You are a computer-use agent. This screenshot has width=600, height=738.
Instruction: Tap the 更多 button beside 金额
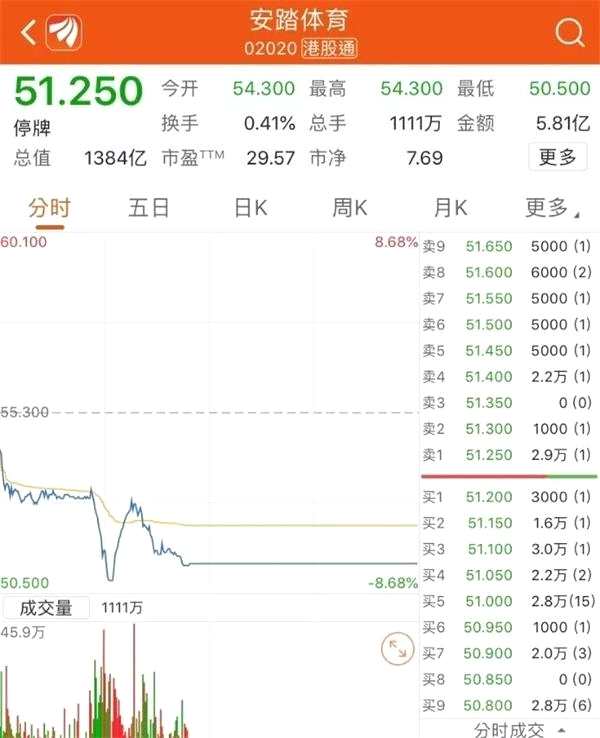pyautogui.click(x=556, y=157)
